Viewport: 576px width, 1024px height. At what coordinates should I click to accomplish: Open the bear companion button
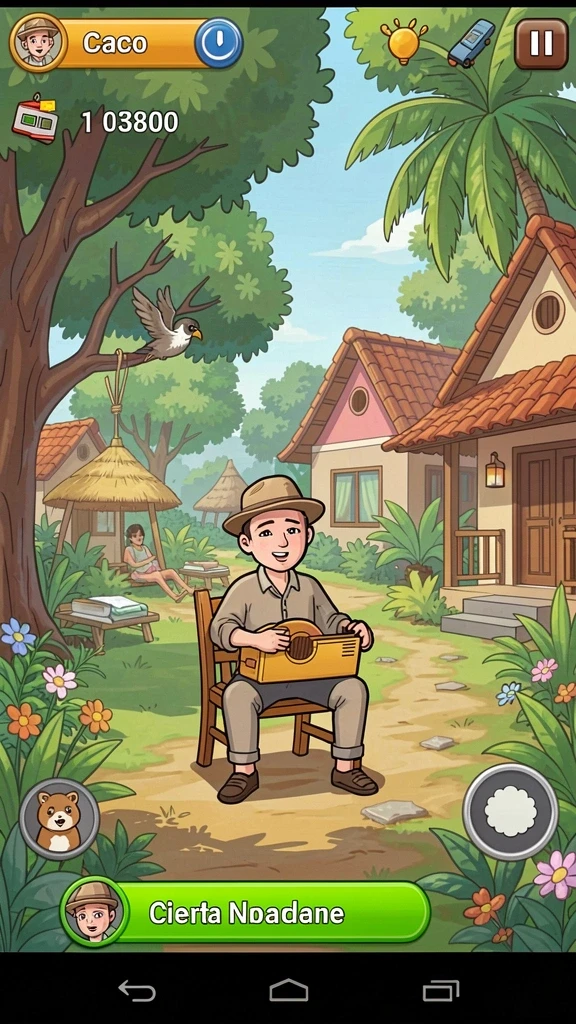point(59,818)
